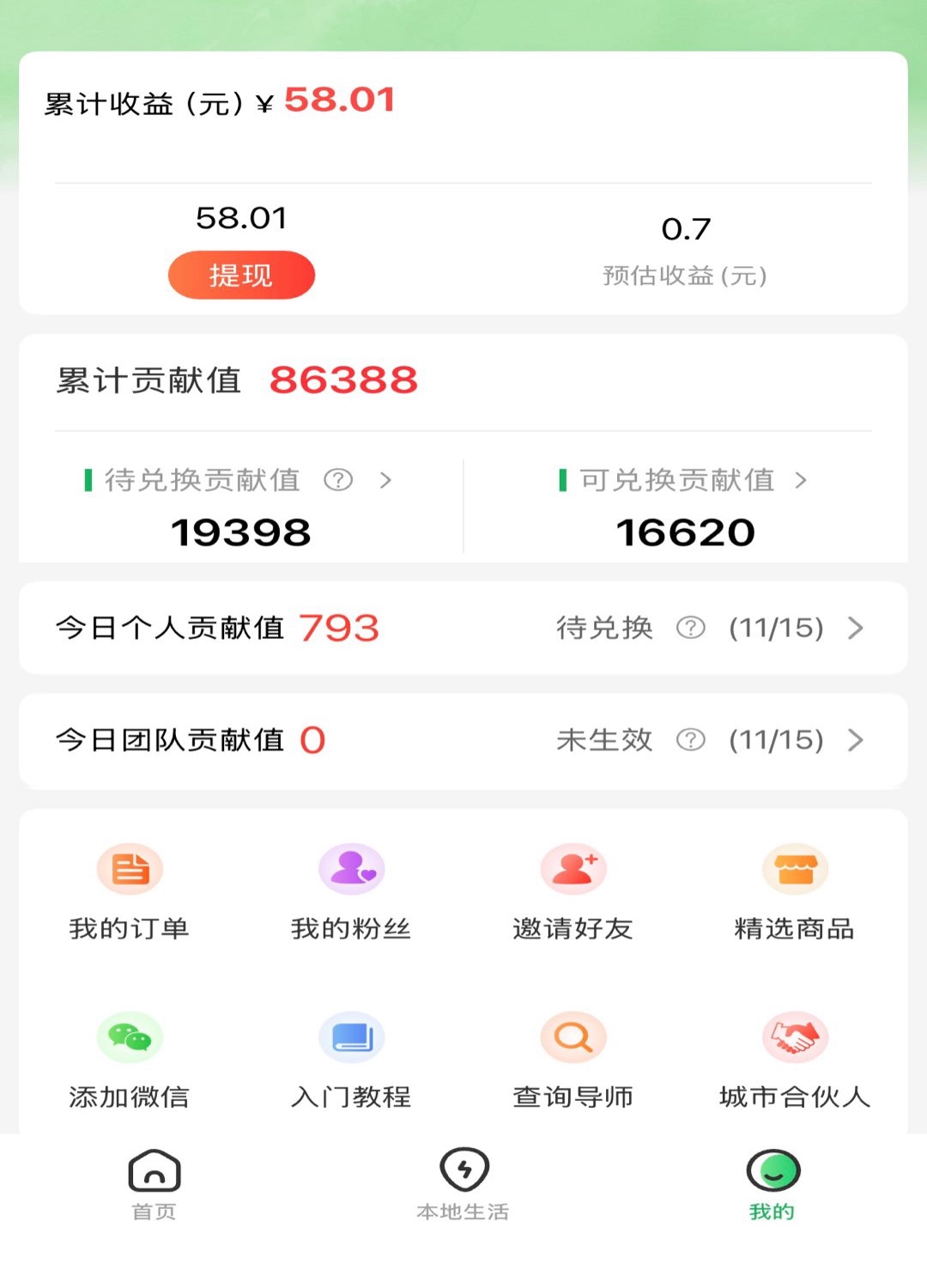
Task: Expand 可兑换贡献值 via its arrow
Action: pos(802,481)
